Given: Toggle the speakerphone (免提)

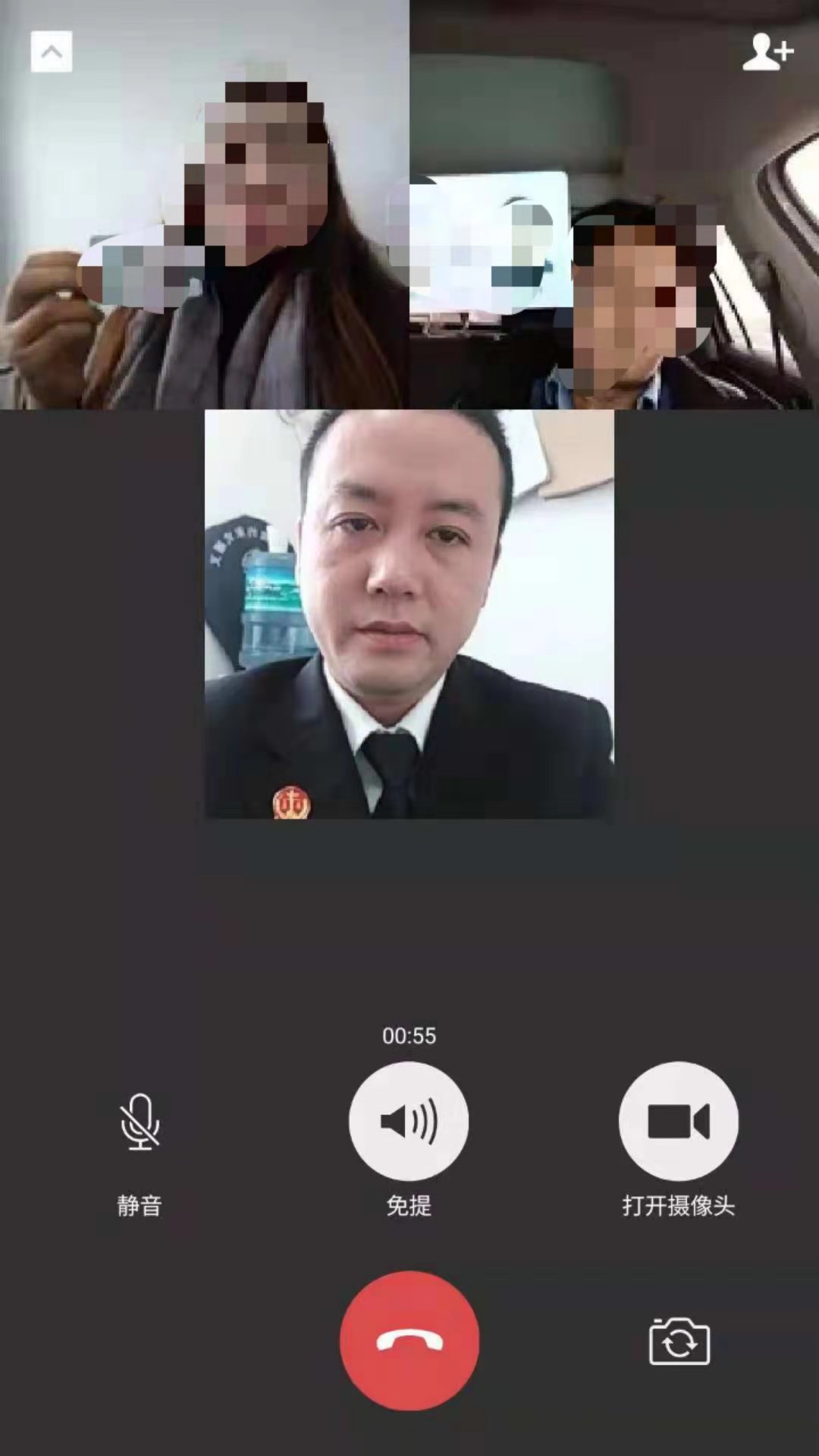Looking at the screenshot, I should point(409,1122).
